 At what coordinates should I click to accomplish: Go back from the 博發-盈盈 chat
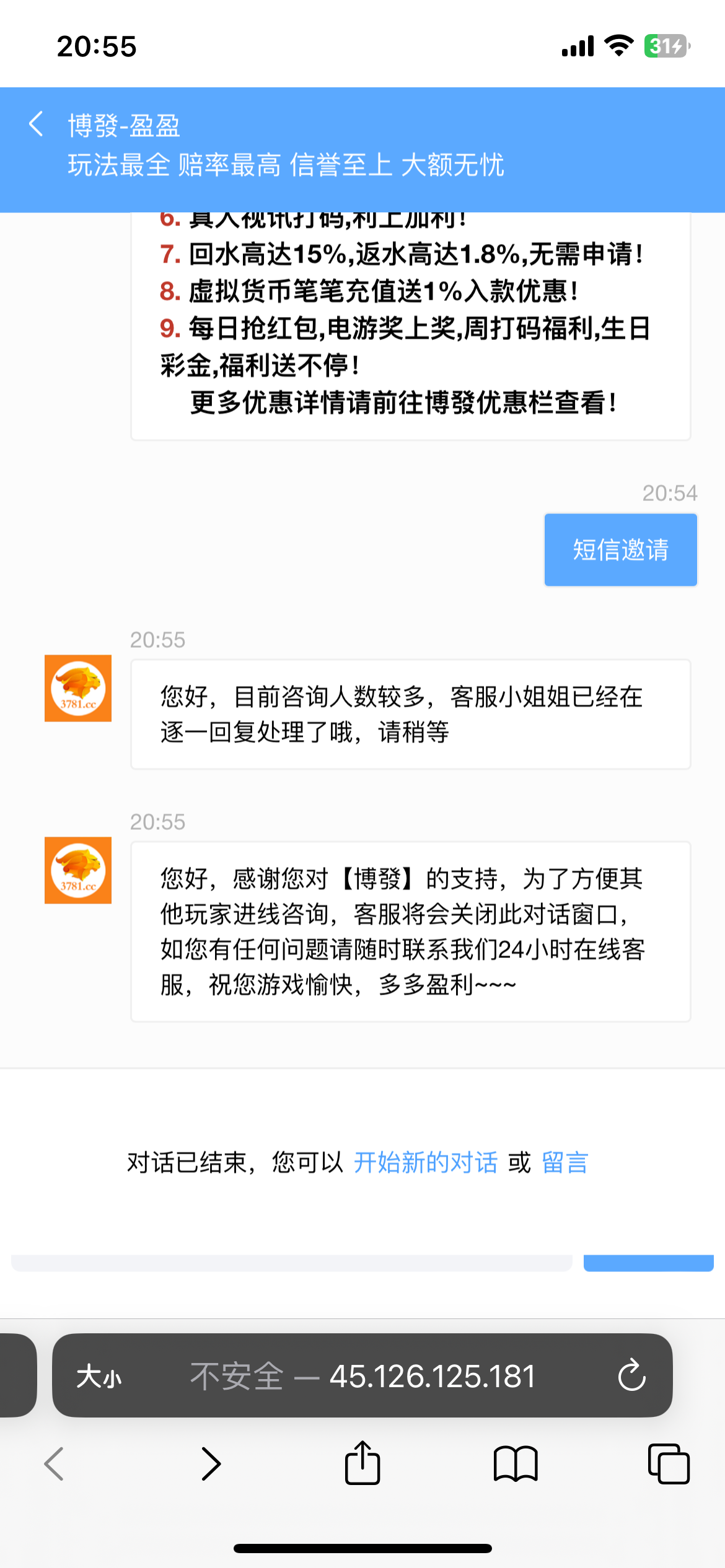coord(36,124)
